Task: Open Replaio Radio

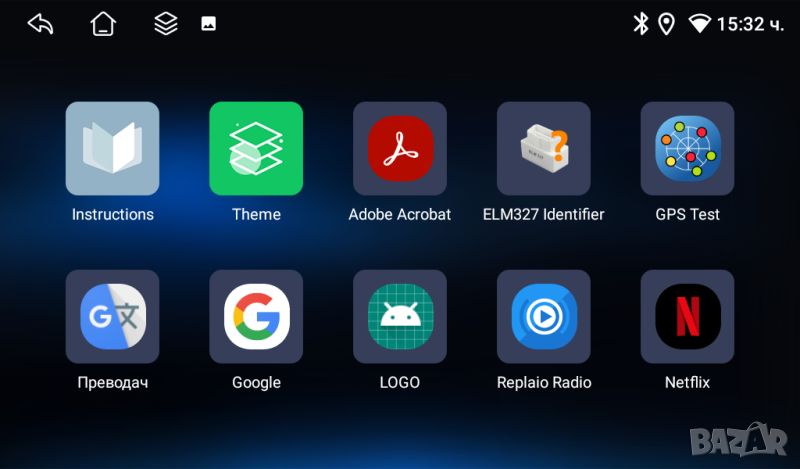Action: point(543,316)
